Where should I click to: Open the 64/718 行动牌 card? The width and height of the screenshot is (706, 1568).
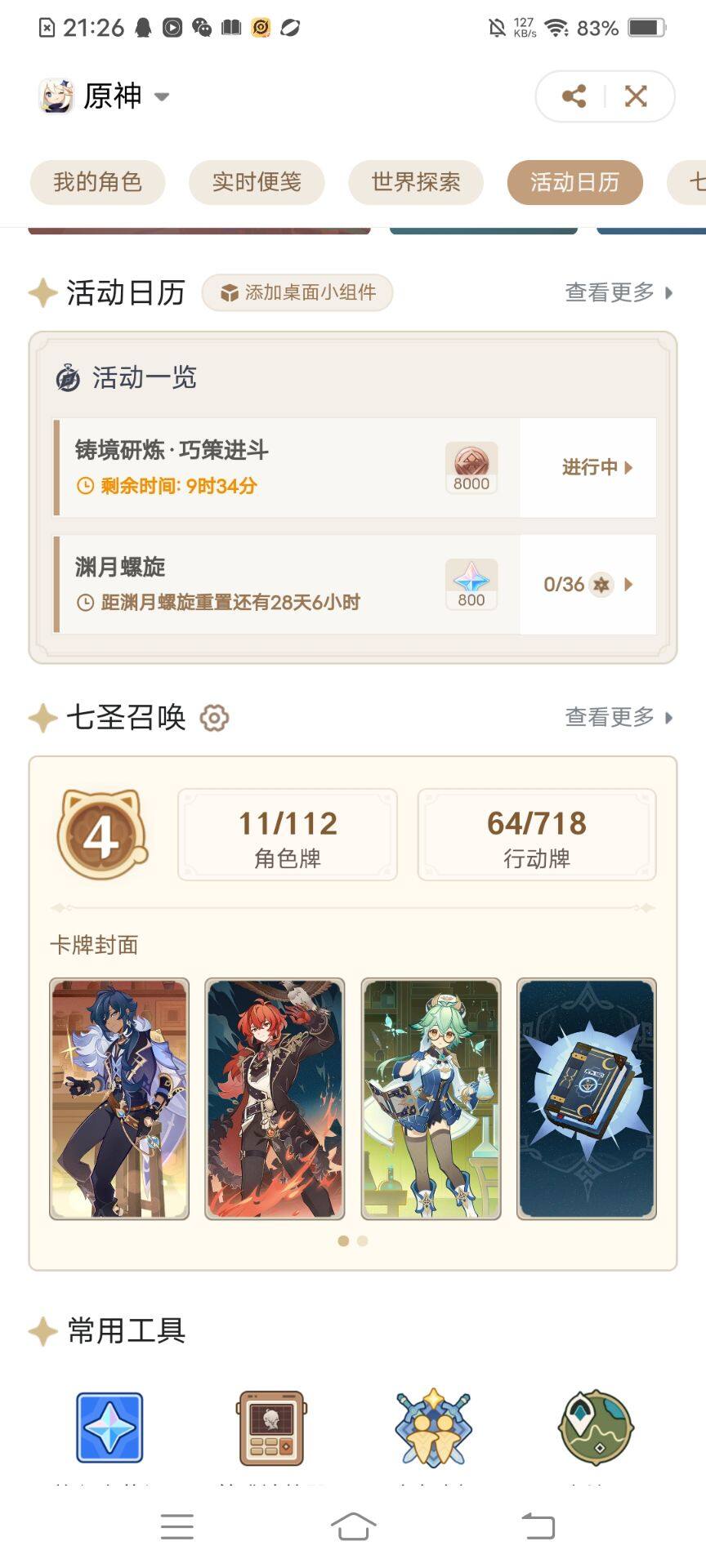537,835
